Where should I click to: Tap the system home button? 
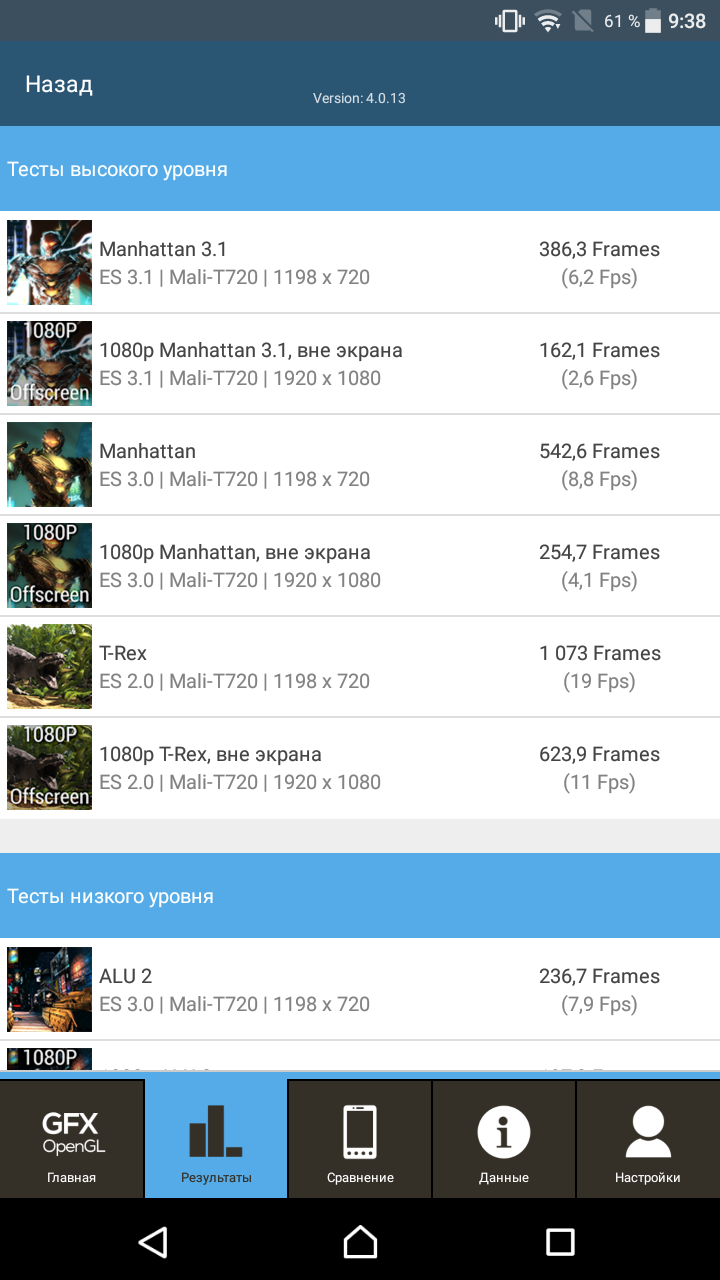point(360,1242)
